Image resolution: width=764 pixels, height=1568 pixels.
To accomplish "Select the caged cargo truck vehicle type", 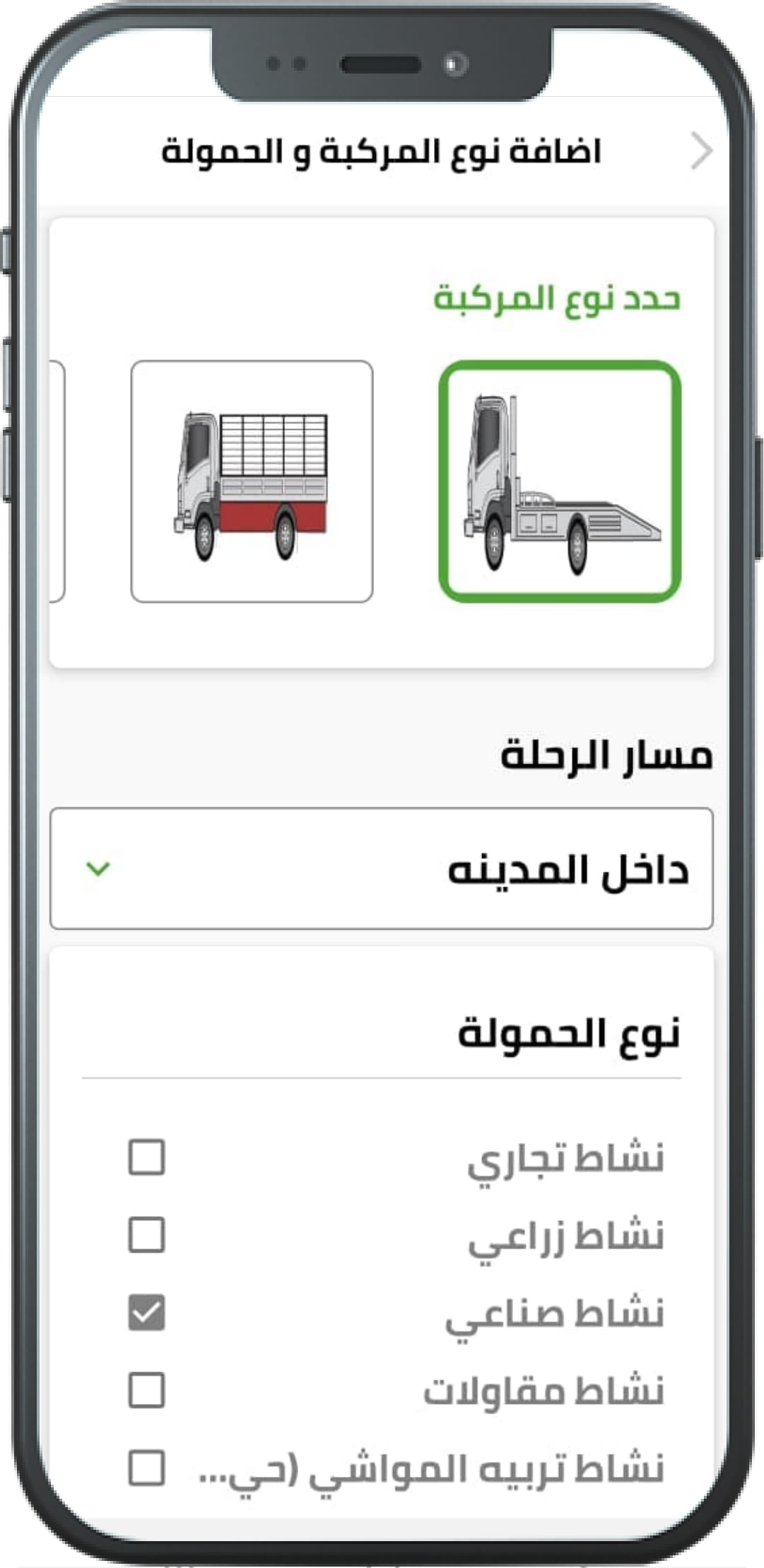I will point(252,481).
